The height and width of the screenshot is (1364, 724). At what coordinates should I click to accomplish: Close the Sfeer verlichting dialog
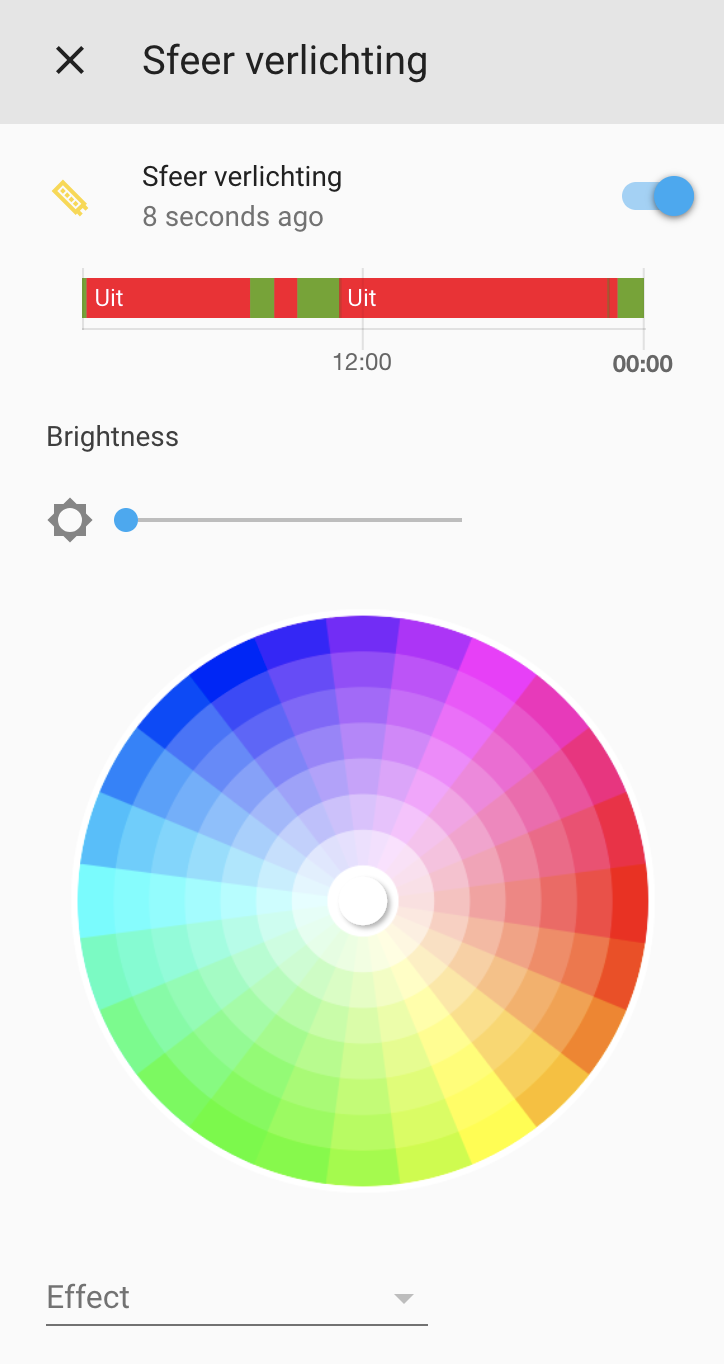tap(70, 61)
